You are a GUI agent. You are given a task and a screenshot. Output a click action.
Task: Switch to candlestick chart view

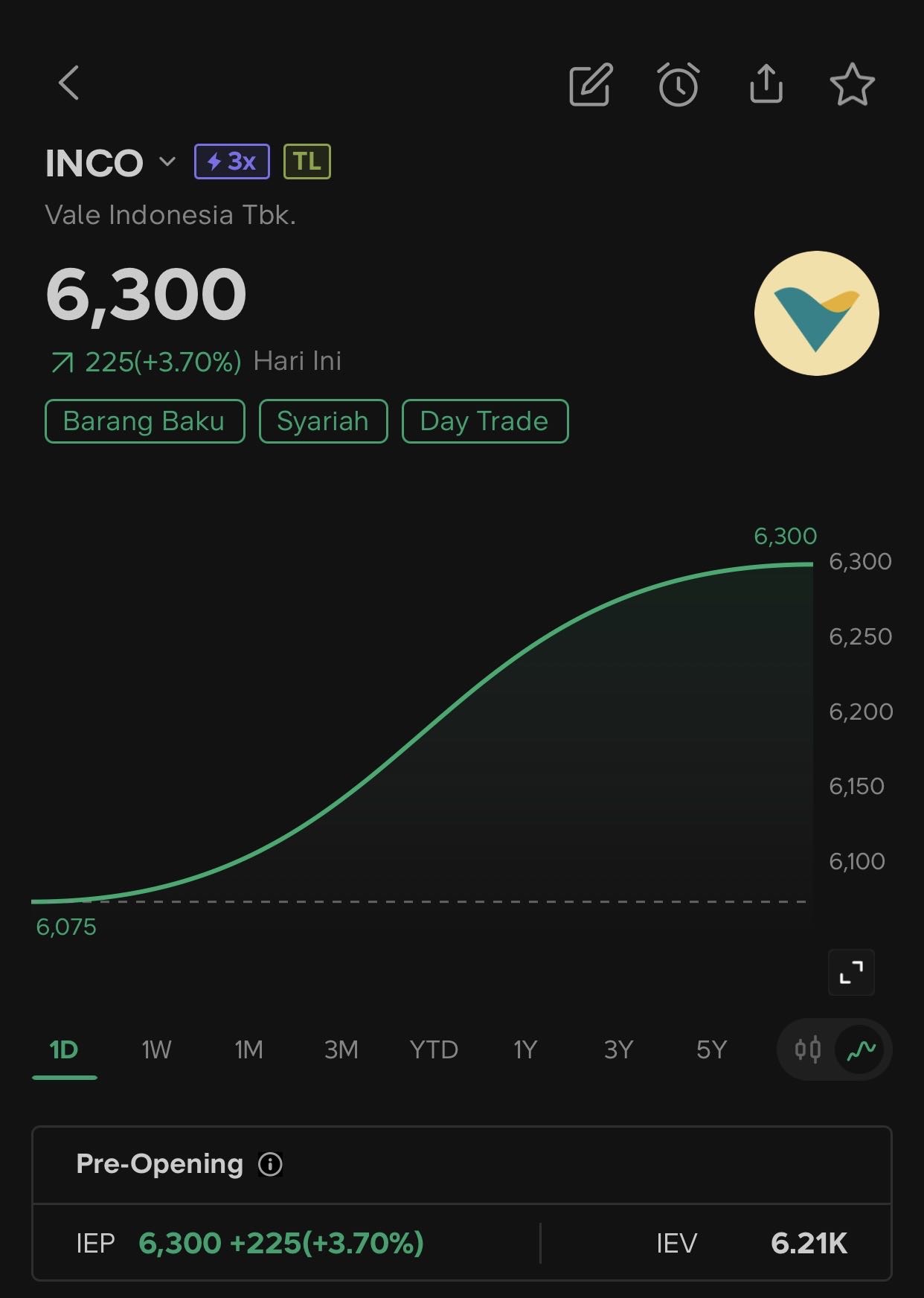(807, 1049)
